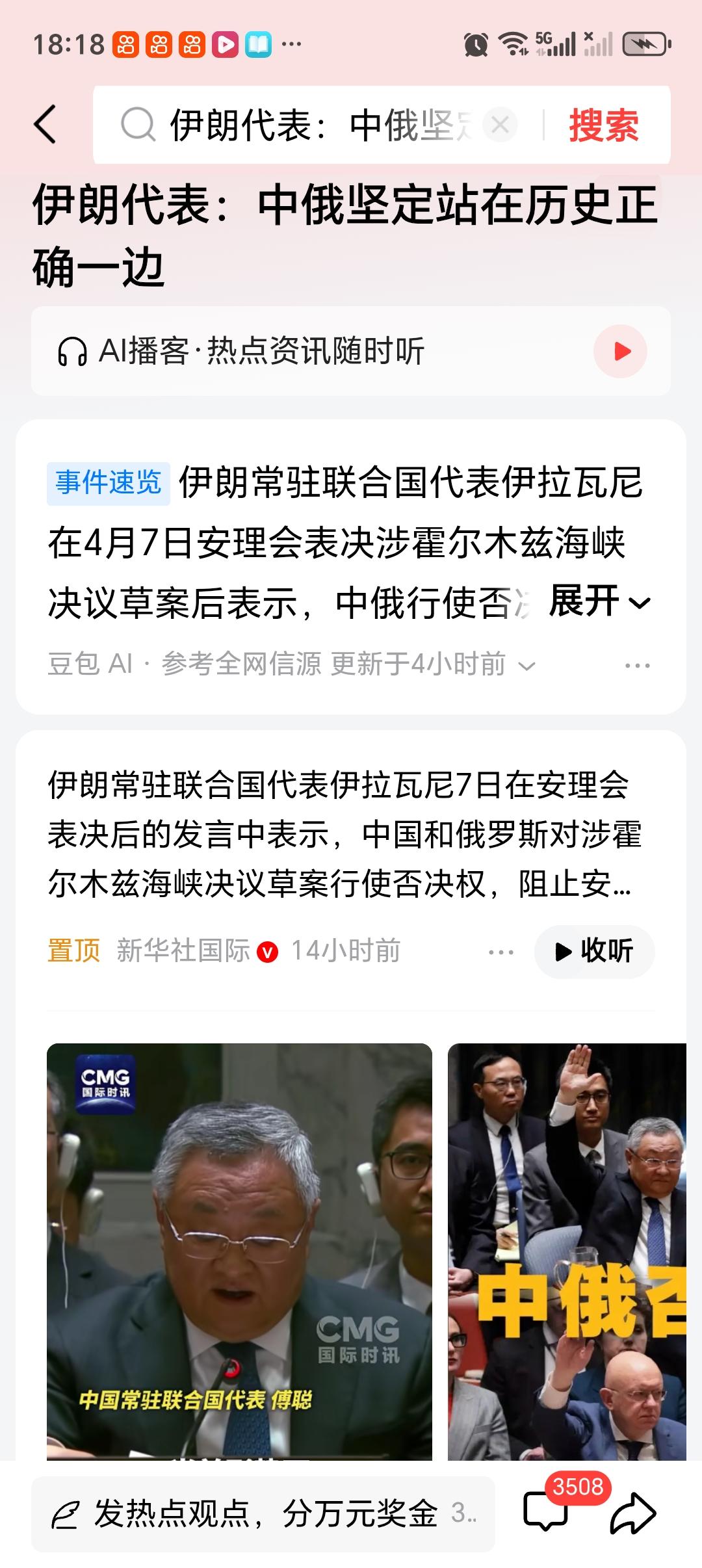Tap the back arrow at top left

[x=44, y=124]
